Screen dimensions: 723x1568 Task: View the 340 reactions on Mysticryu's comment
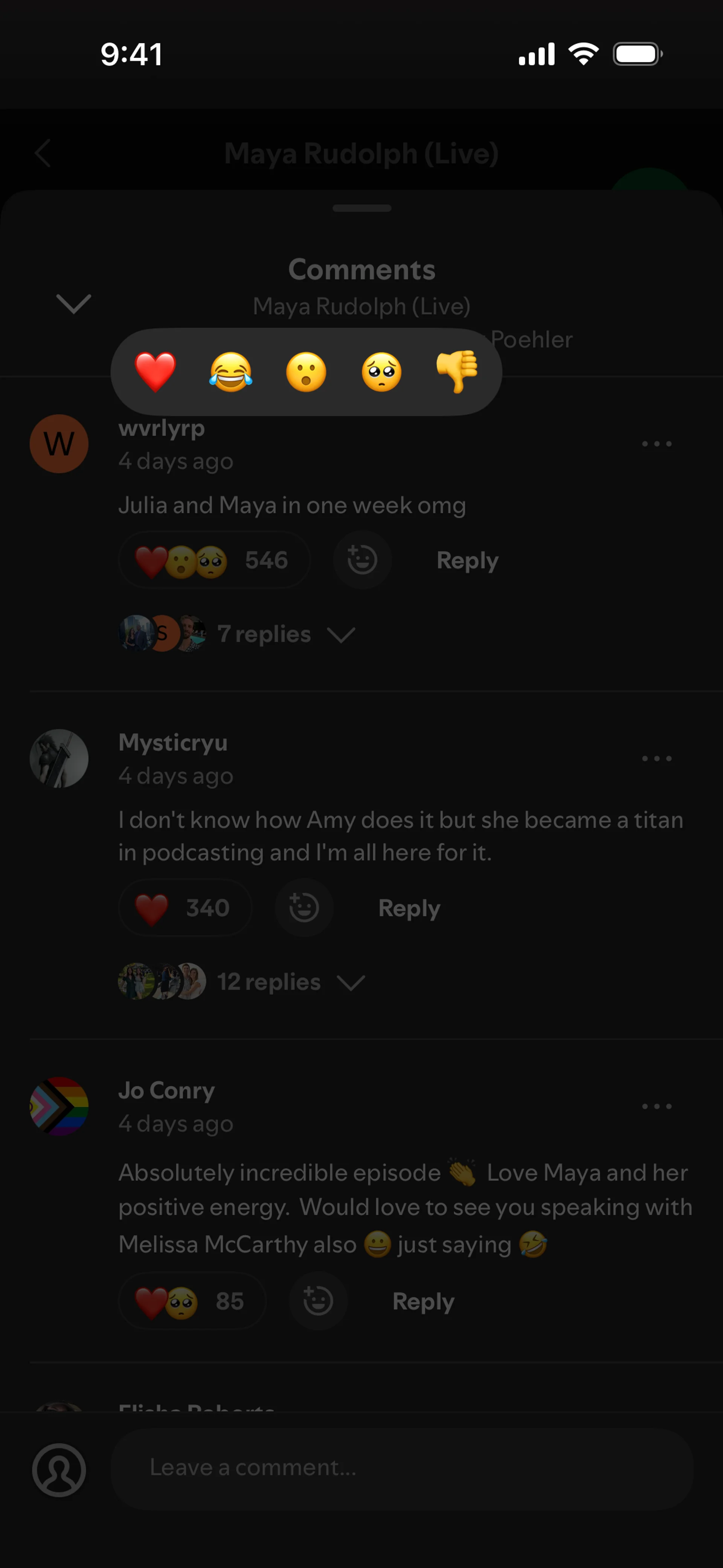185,908
